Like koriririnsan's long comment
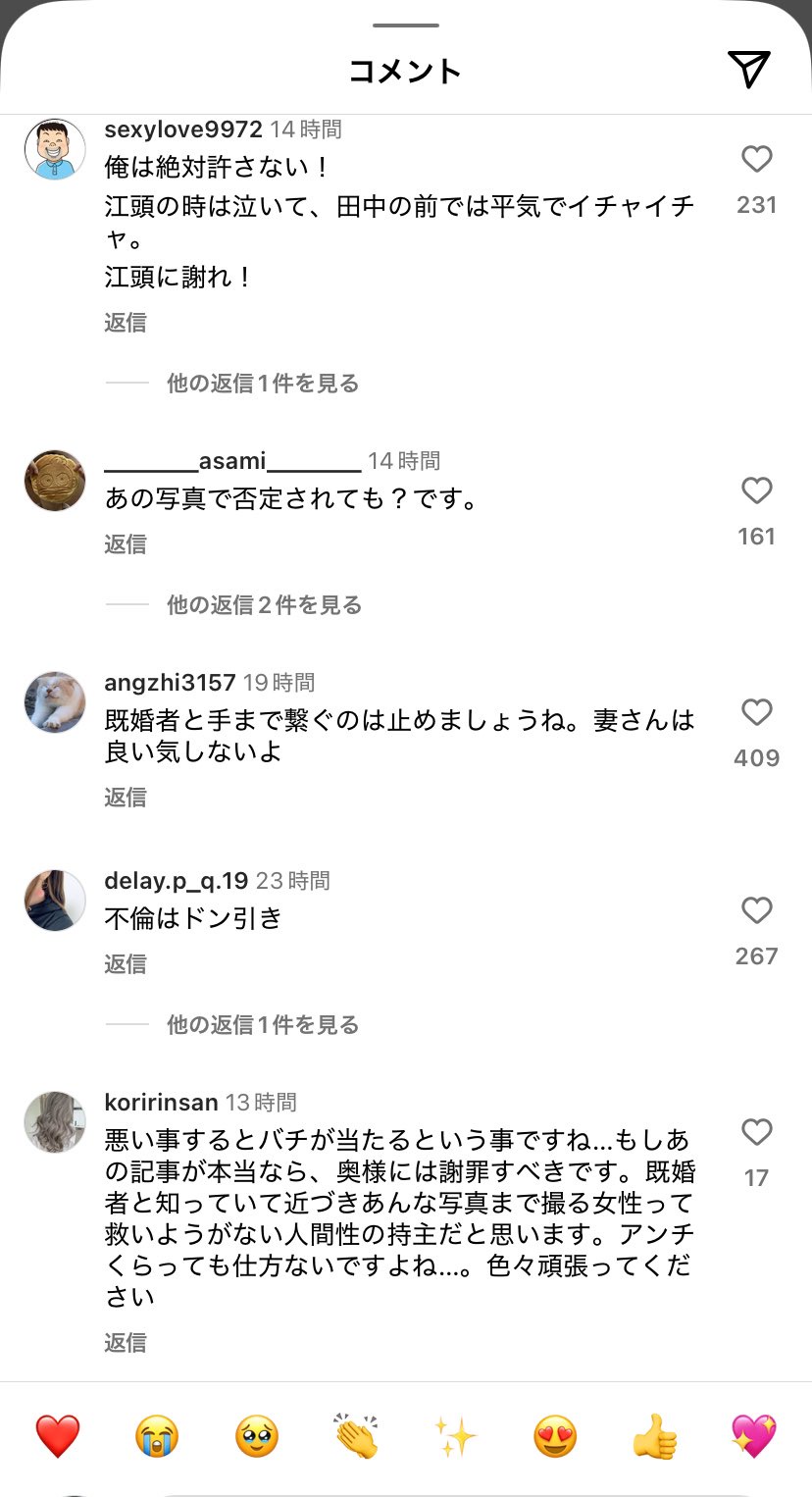Image resolution: width=812 pixels, height=1497 pixels. pyautogui.click(x=756, y=1132)
